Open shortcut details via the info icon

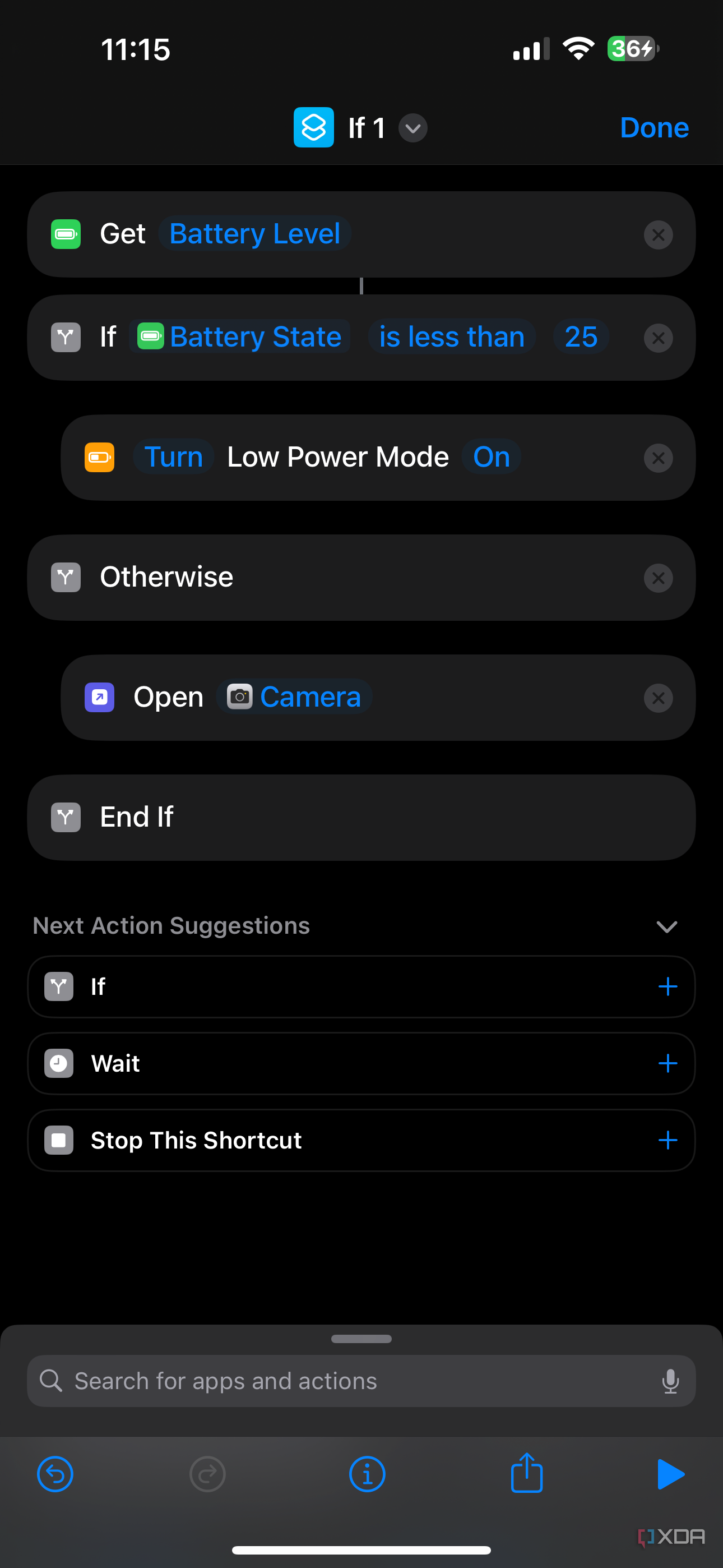[x=367, y=1474]
